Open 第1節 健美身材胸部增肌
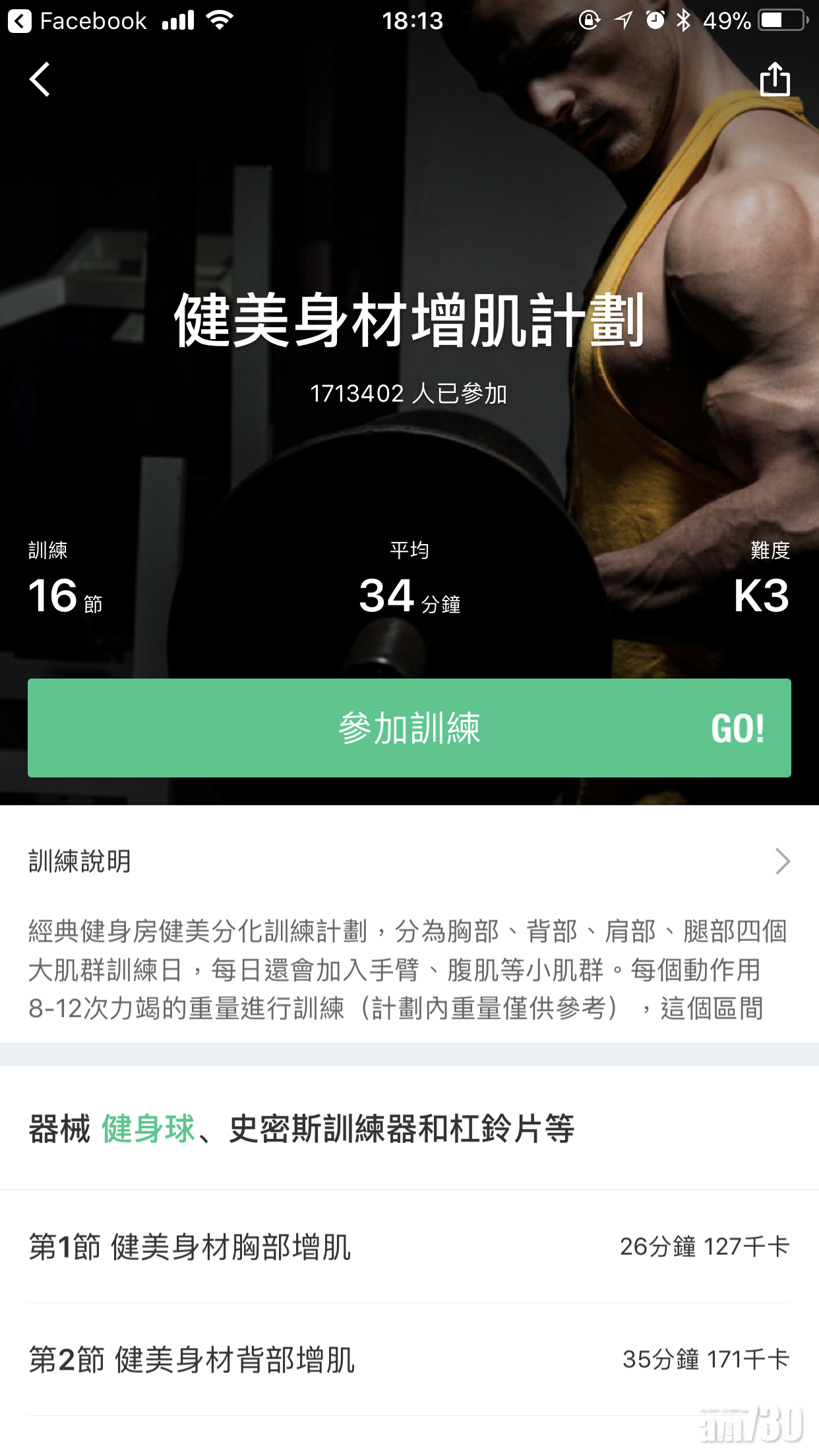Image resolution: width=819 pixels, height=1456 pixels. (x=409, y=1246)
